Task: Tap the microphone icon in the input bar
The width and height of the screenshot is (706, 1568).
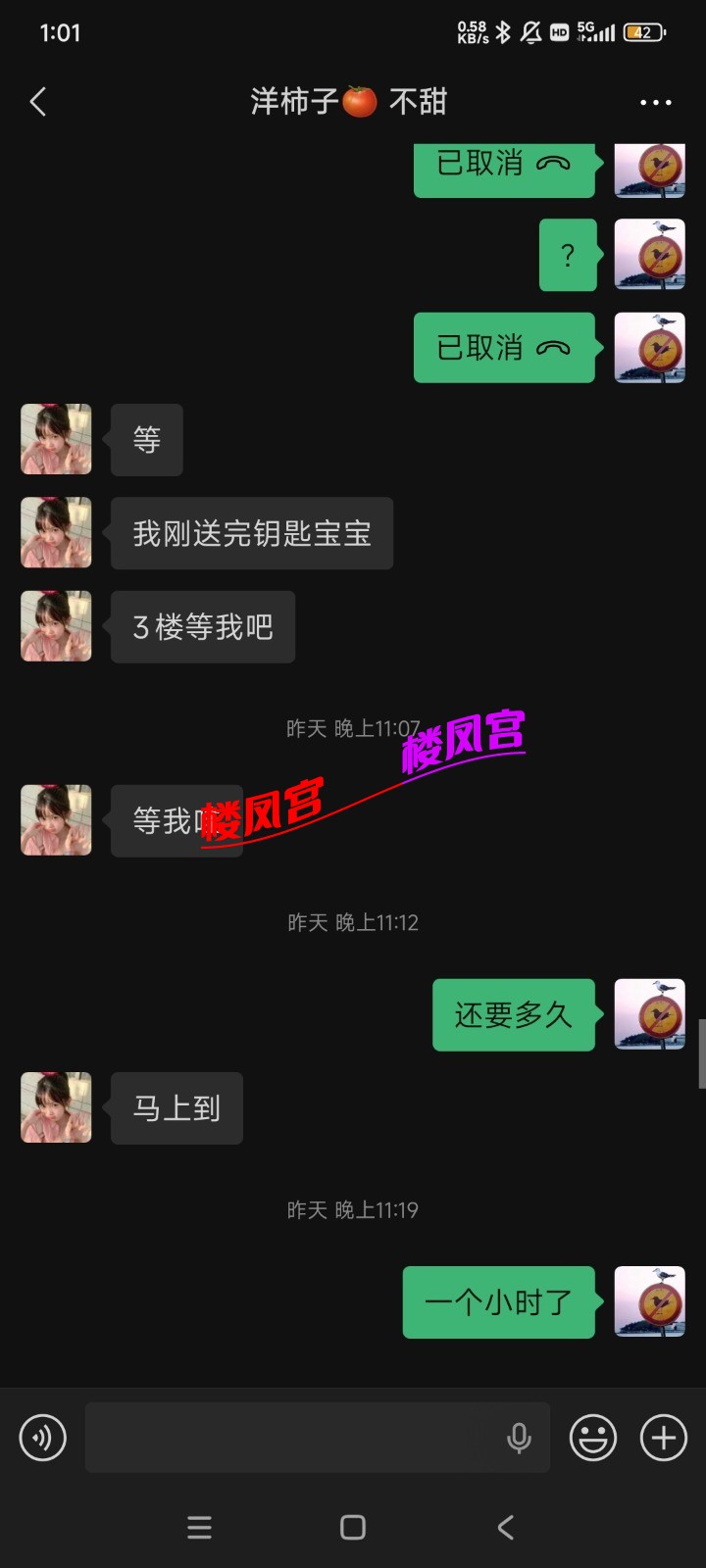Action: click(519, 1438)
